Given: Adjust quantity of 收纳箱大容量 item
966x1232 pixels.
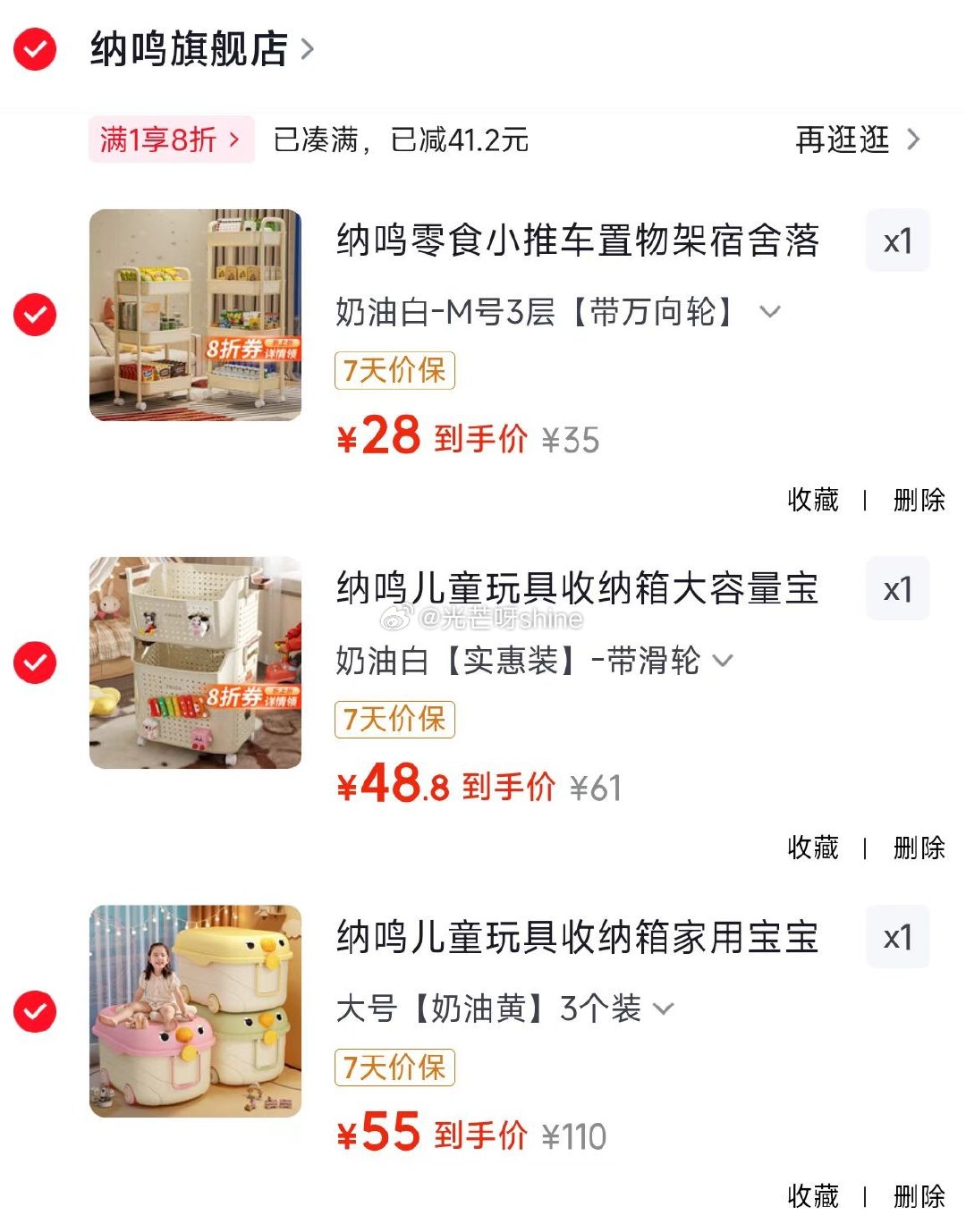Looking at the screenshot, I should (897, 589).
